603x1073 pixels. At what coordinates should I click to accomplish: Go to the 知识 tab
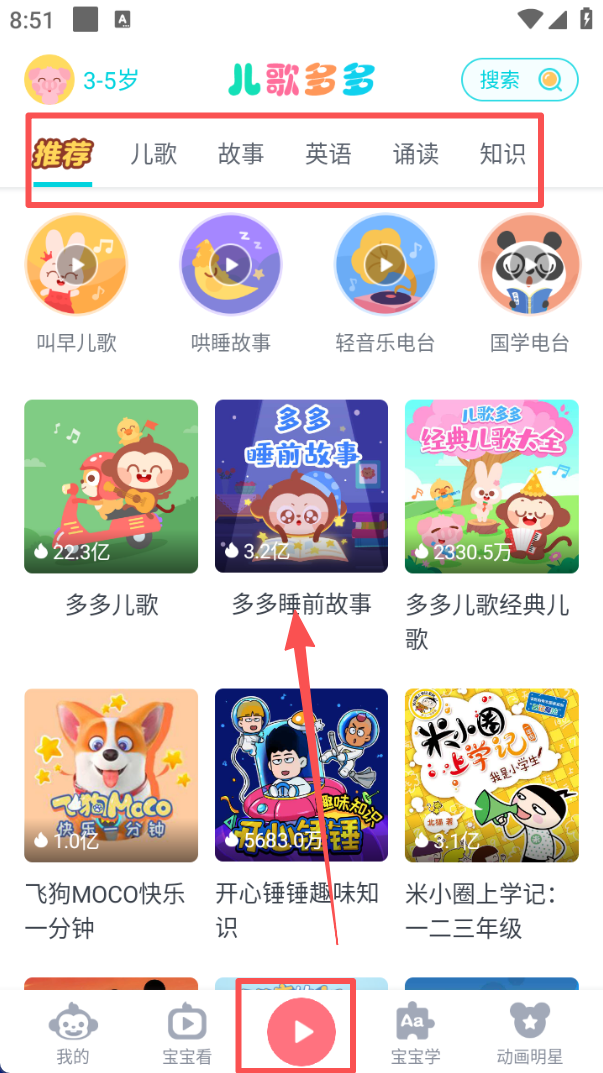pos(502,154)
